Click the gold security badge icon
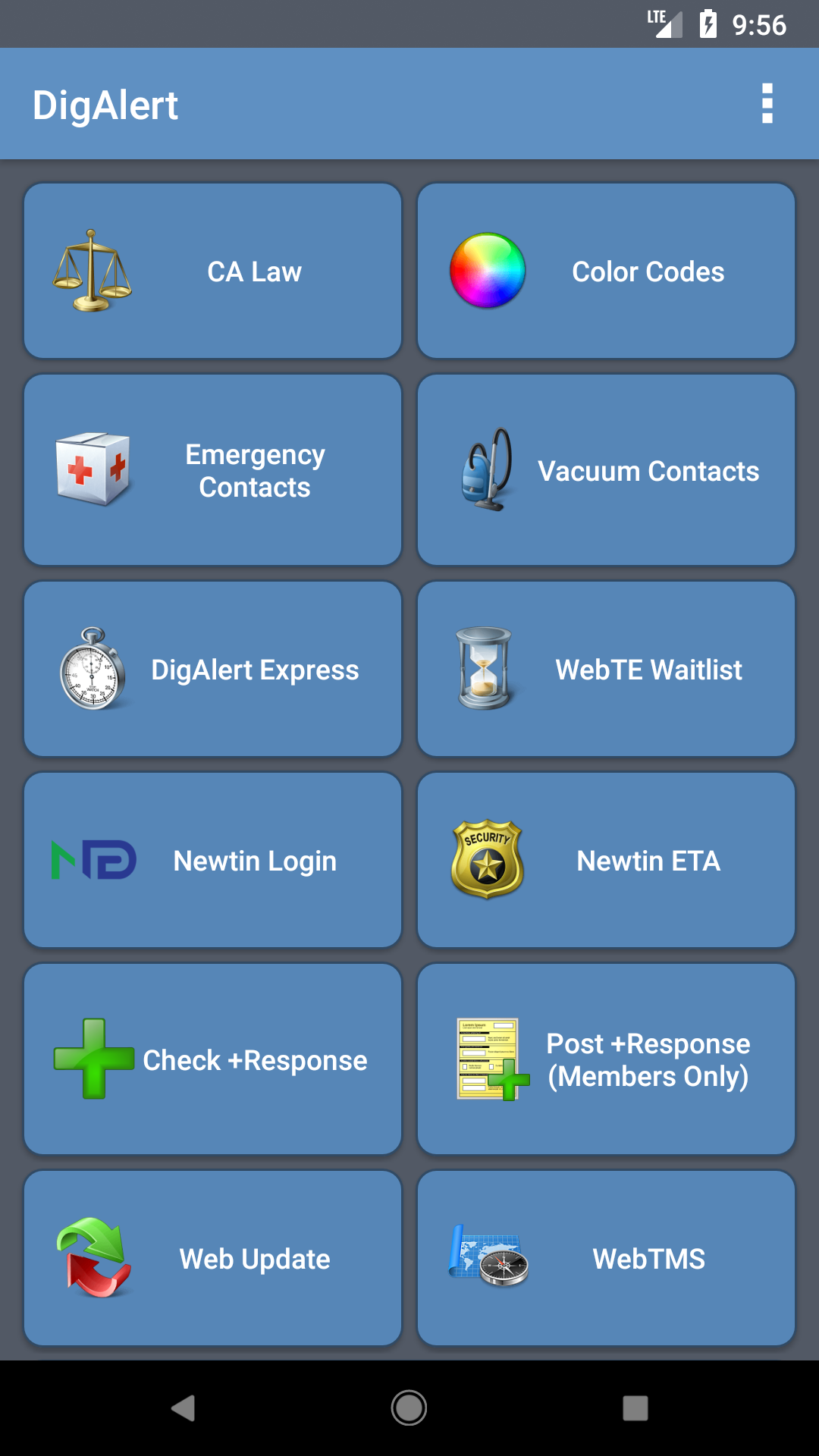The height and width of the screenshot is (1456, 819). (x=488, y=861)
